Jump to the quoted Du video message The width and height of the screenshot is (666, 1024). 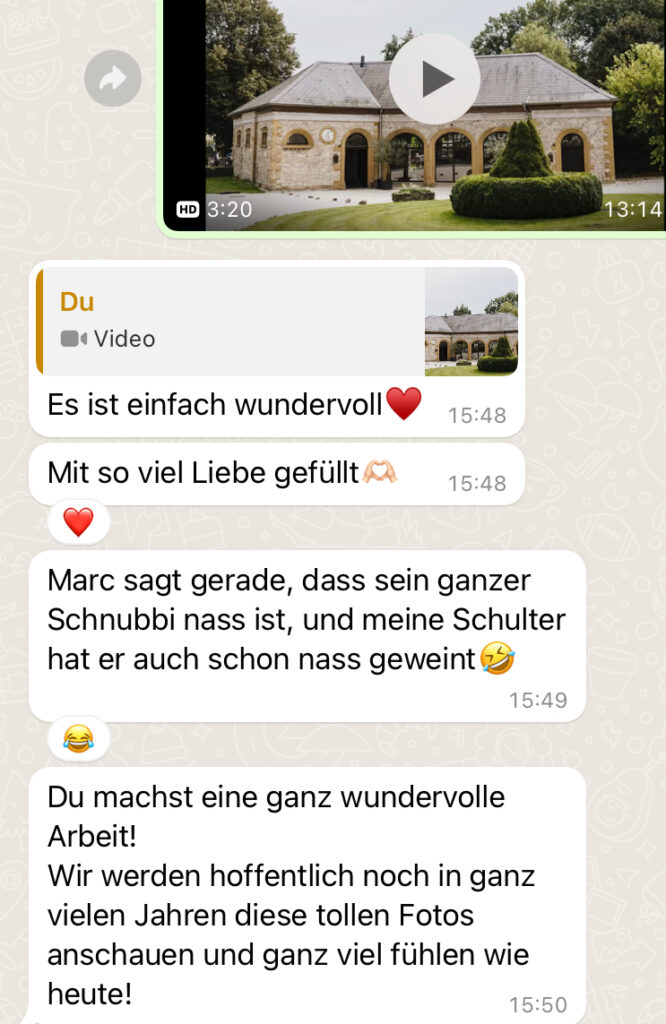pos(277,321)
